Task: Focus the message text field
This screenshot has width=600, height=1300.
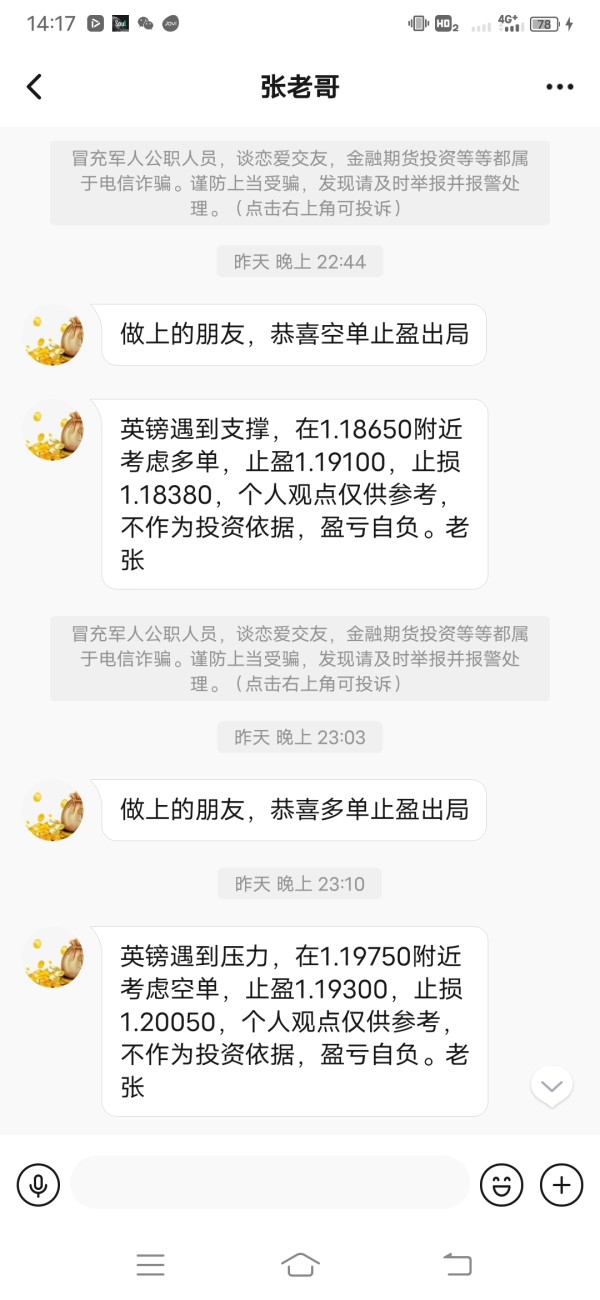Action: coord(270,1184)
